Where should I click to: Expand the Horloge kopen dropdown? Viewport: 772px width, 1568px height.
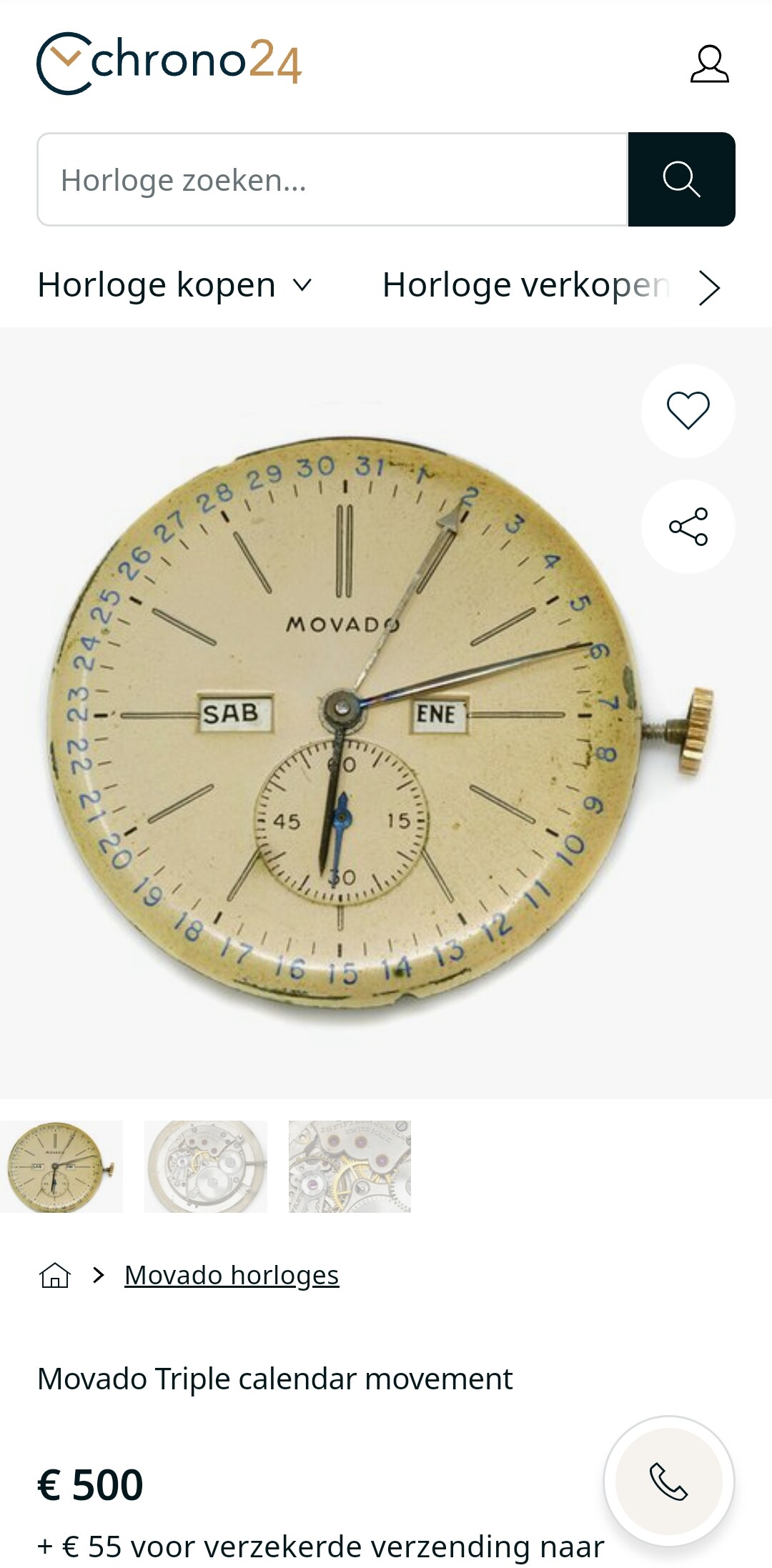point(175,285)
